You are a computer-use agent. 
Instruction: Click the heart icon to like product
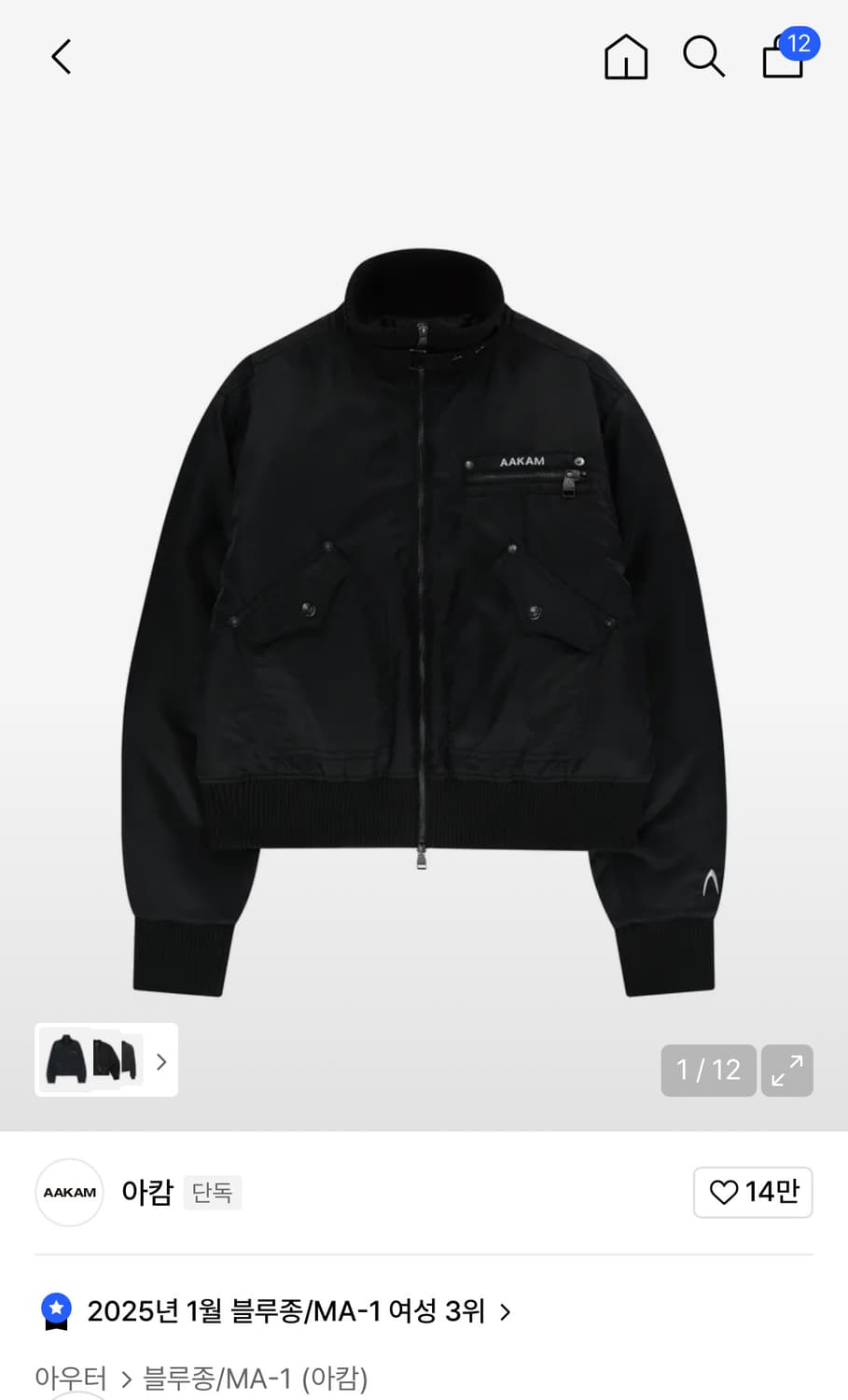point(726,1193)
